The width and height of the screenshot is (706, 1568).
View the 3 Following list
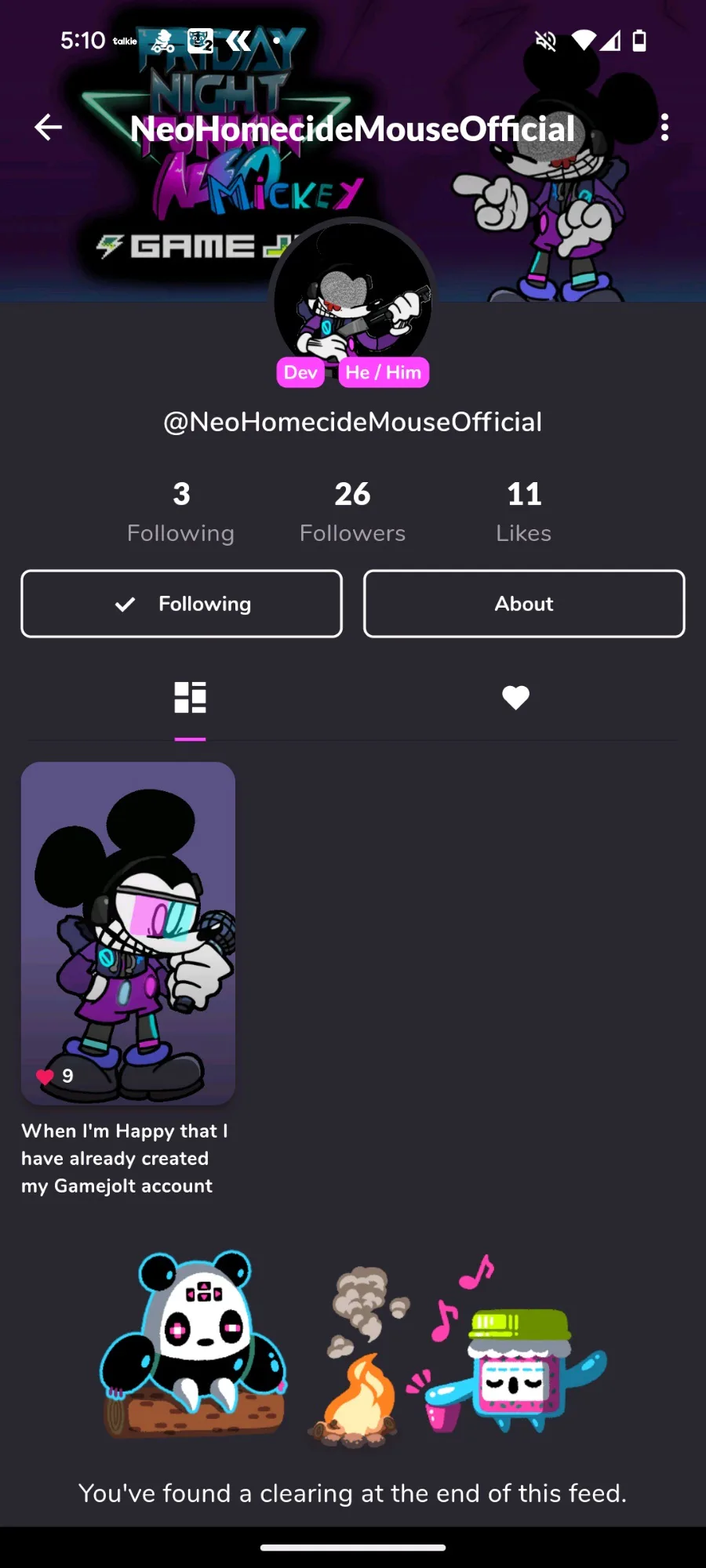[x=181, y=511]
